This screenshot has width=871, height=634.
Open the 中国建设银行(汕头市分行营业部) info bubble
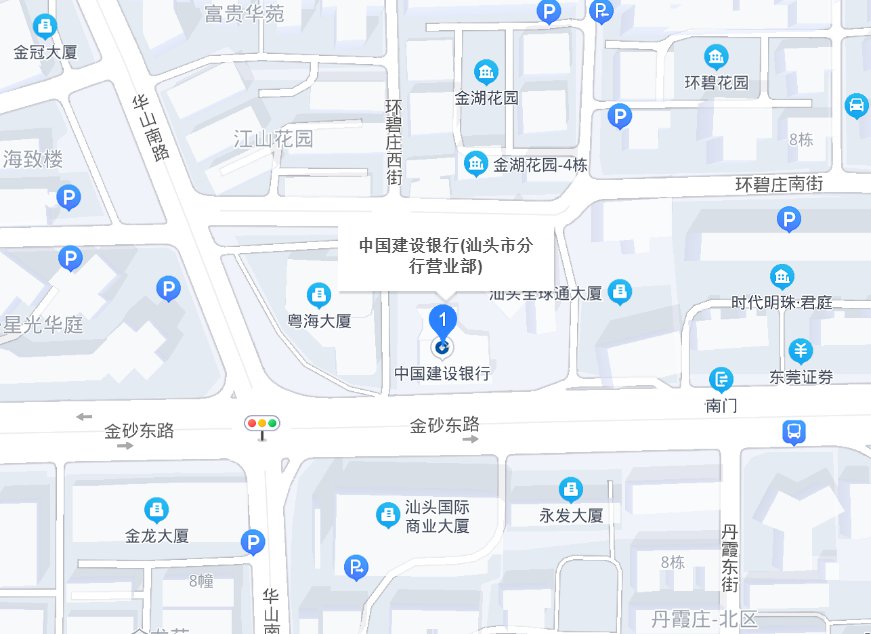[x=446, y=256]
